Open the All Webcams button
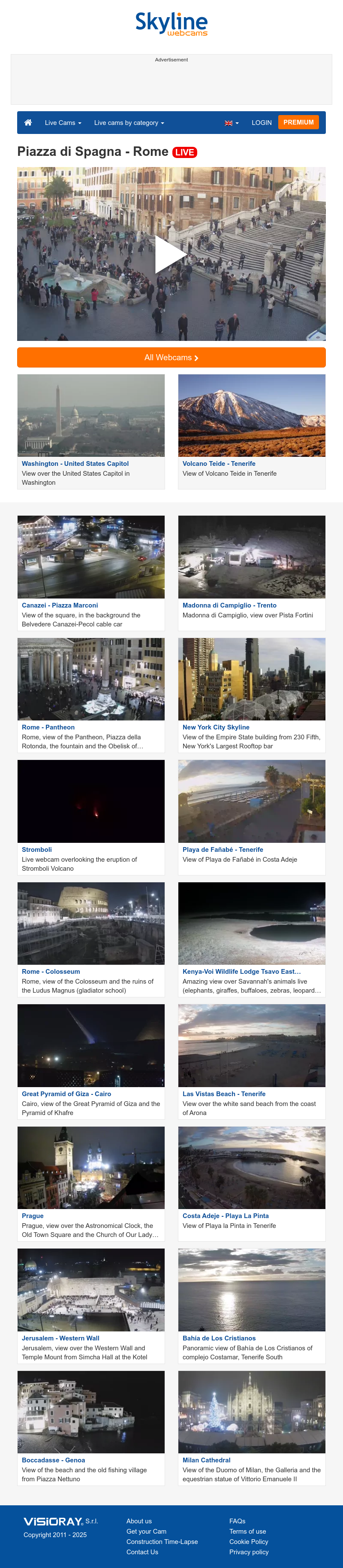Image resolution: width=343 pixels, height=1568 pixels. 171,357
